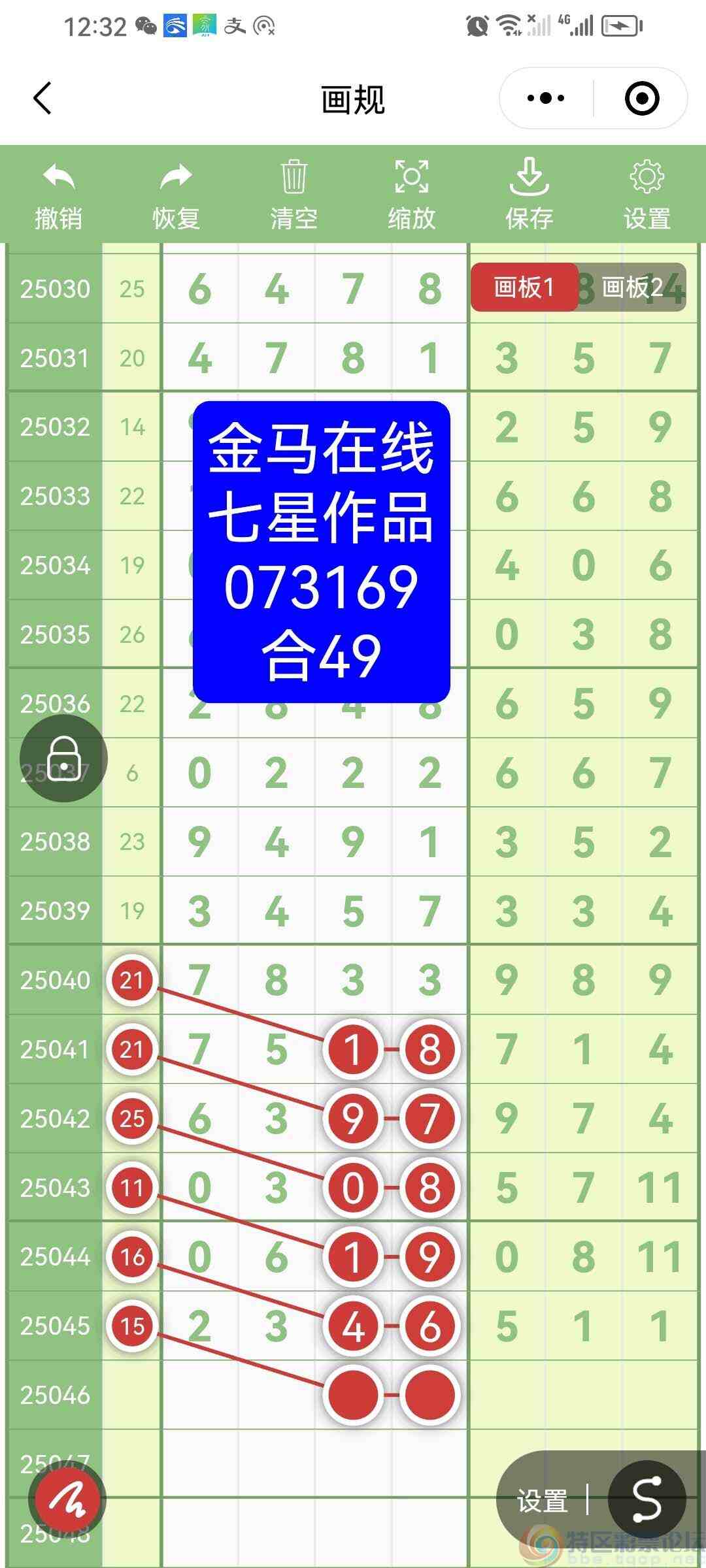Go back using the left arrow button
Image resolution: width=706 pixels, height=1568 pixels.
41,98
